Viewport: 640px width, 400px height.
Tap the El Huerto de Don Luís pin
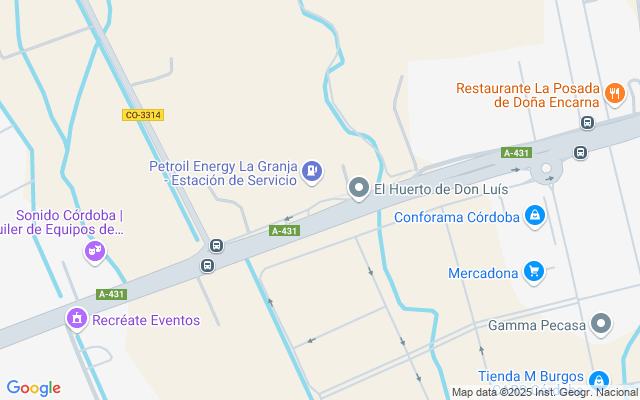359,188
